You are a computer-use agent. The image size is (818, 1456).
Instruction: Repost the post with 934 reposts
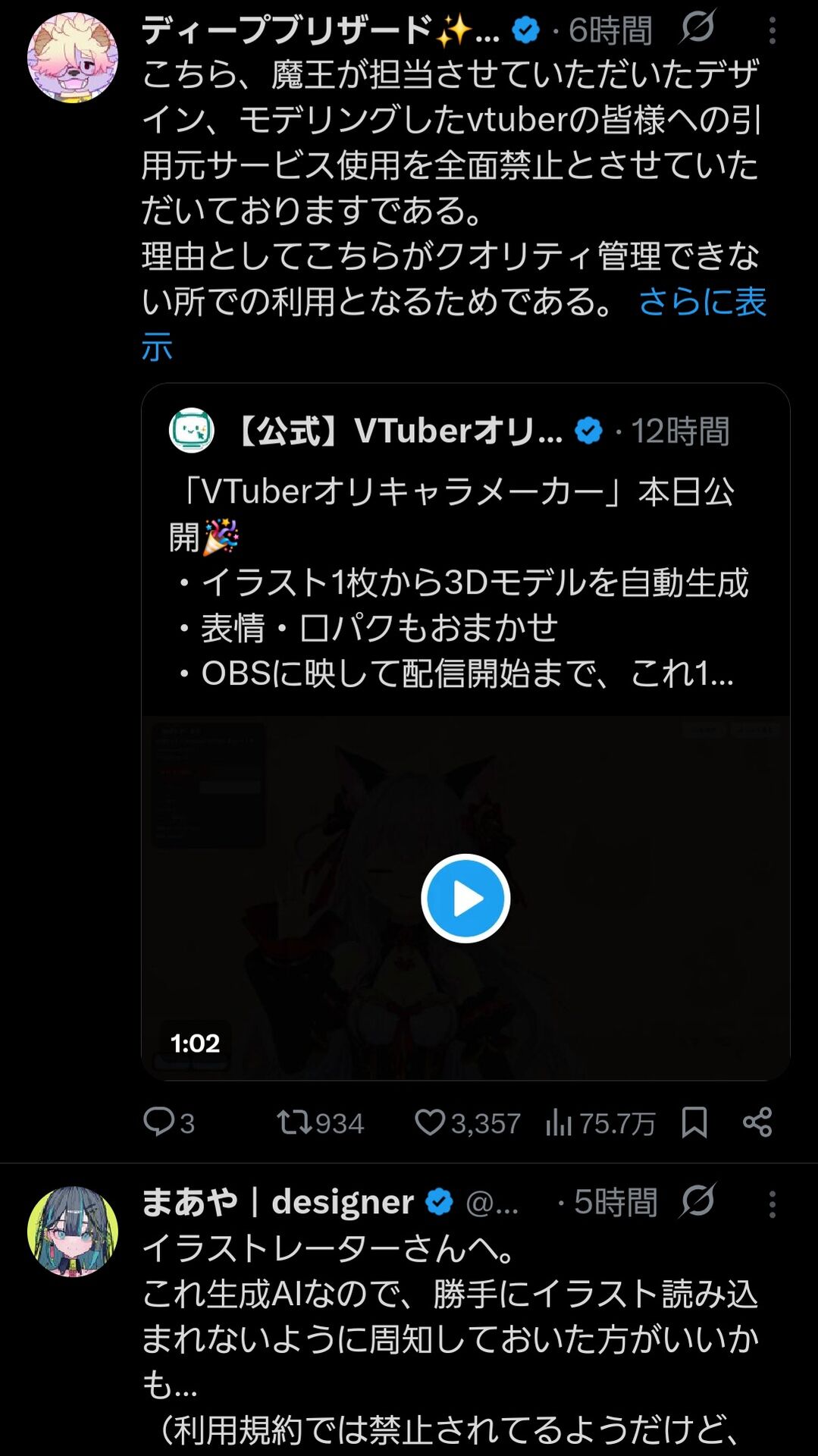320,1122
